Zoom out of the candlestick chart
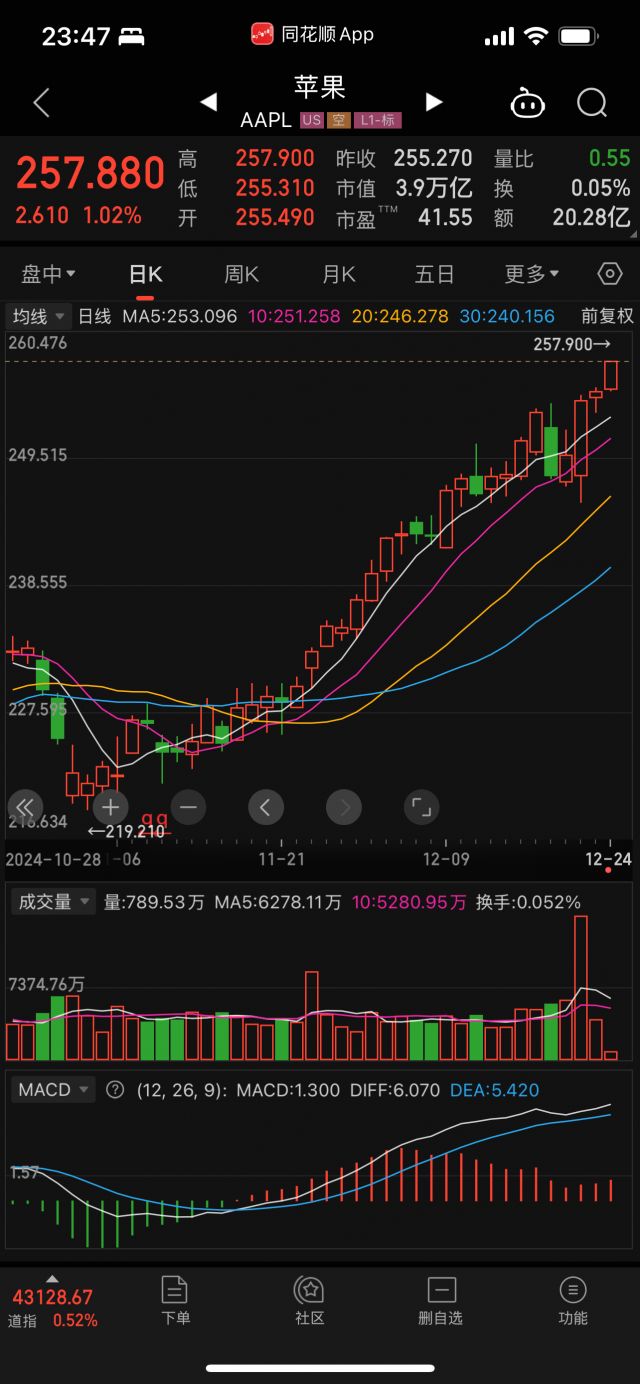This screenshot has width=640, height=1384. tap(187, 806)
